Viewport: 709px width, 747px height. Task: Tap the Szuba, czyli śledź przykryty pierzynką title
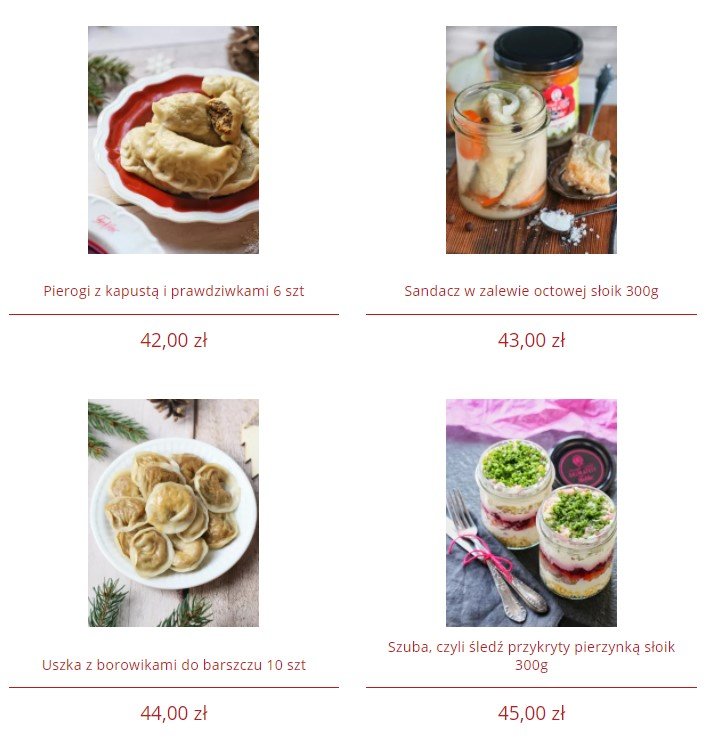click(531, 655)
